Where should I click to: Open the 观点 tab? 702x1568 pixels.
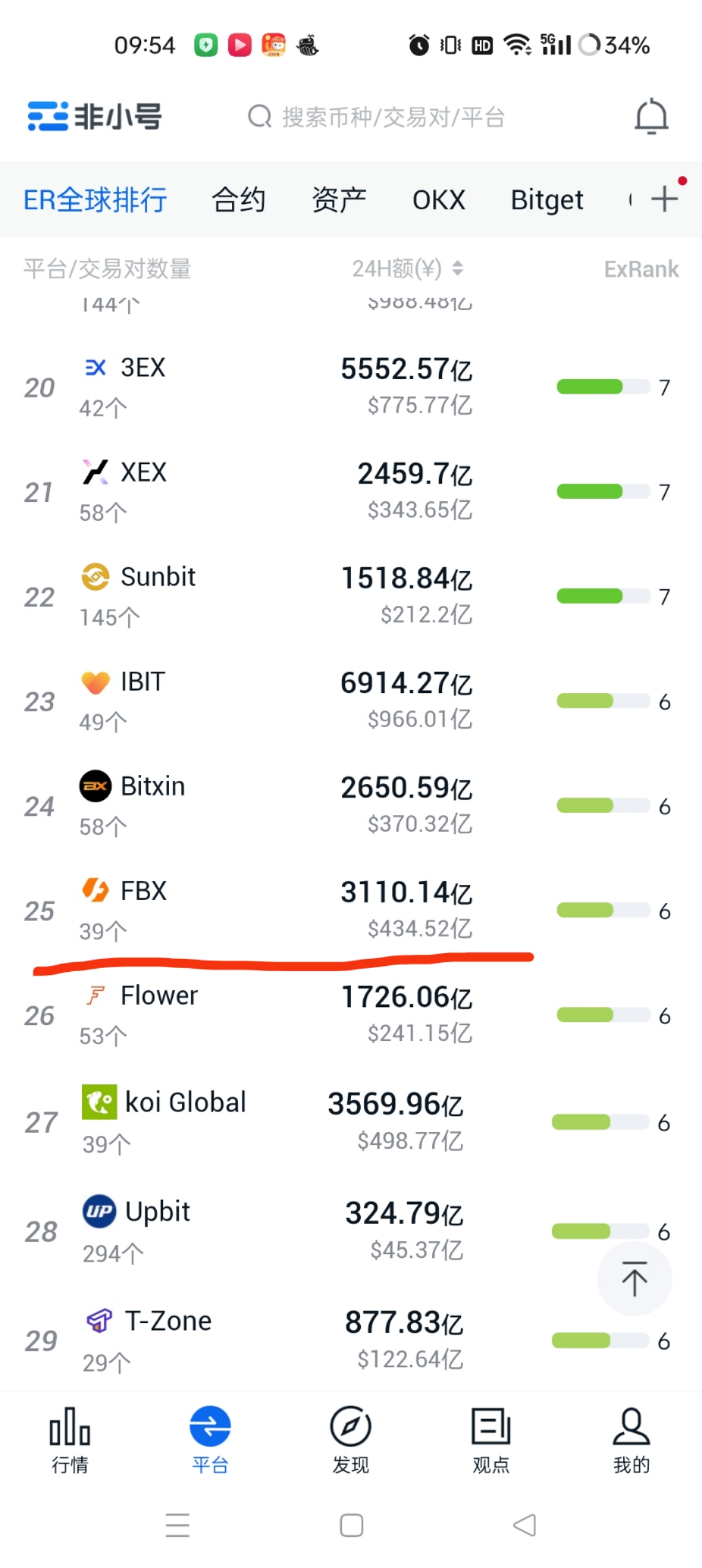click(x=491, y=1441)
